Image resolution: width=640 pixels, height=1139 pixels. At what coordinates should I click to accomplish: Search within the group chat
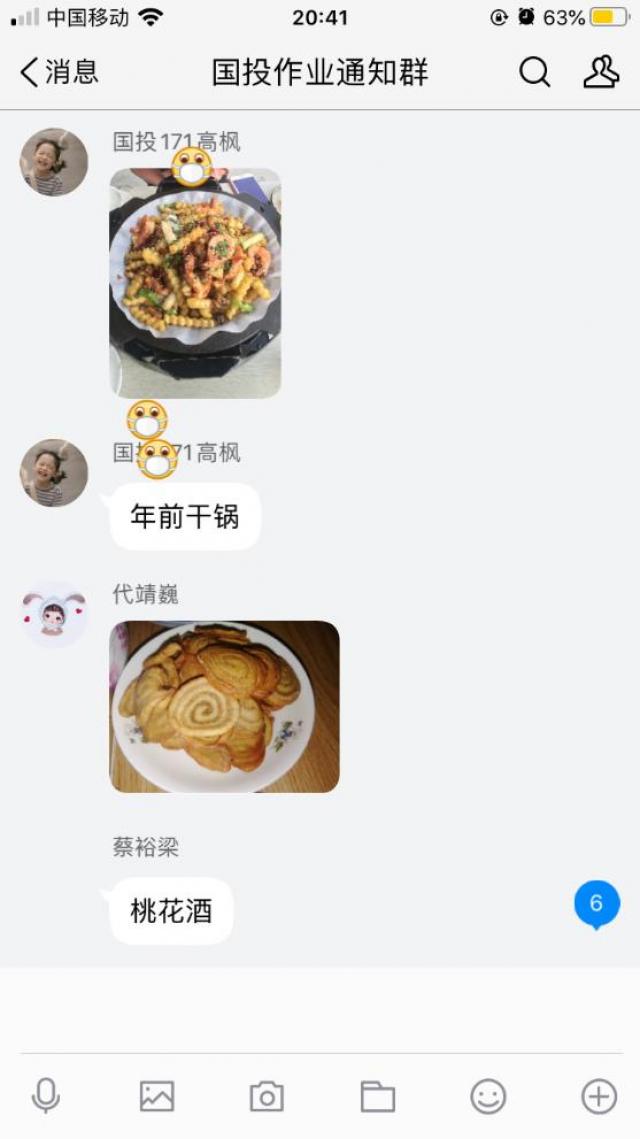[x=534, y=72]
